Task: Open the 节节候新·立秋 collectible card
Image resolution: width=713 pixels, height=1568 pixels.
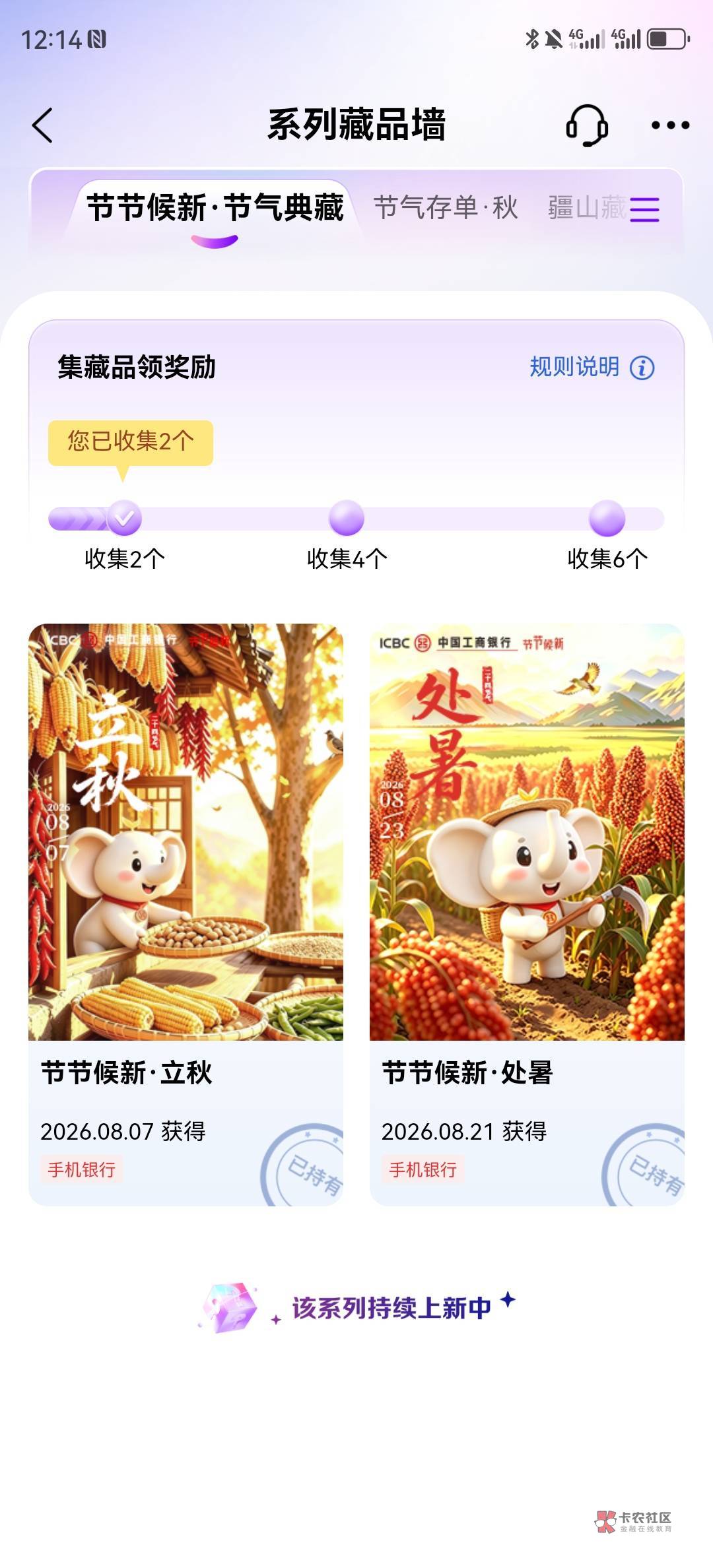Action: 186,915
